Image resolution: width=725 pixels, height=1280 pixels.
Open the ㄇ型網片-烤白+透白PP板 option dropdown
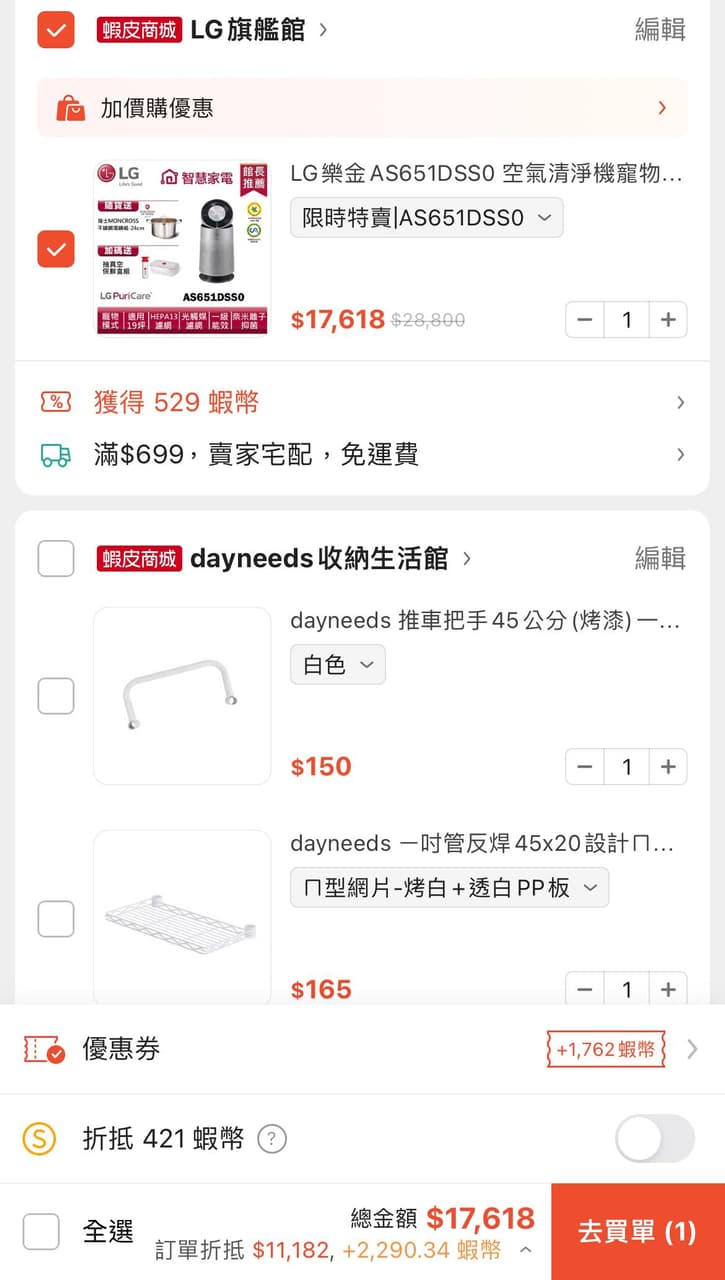[449, 888]
